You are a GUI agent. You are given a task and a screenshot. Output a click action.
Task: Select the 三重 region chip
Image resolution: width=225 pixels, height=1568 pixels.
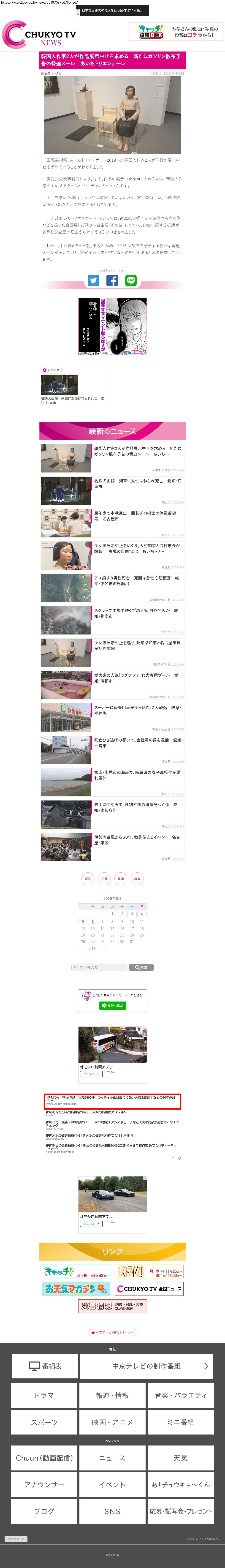click(104, 878)
